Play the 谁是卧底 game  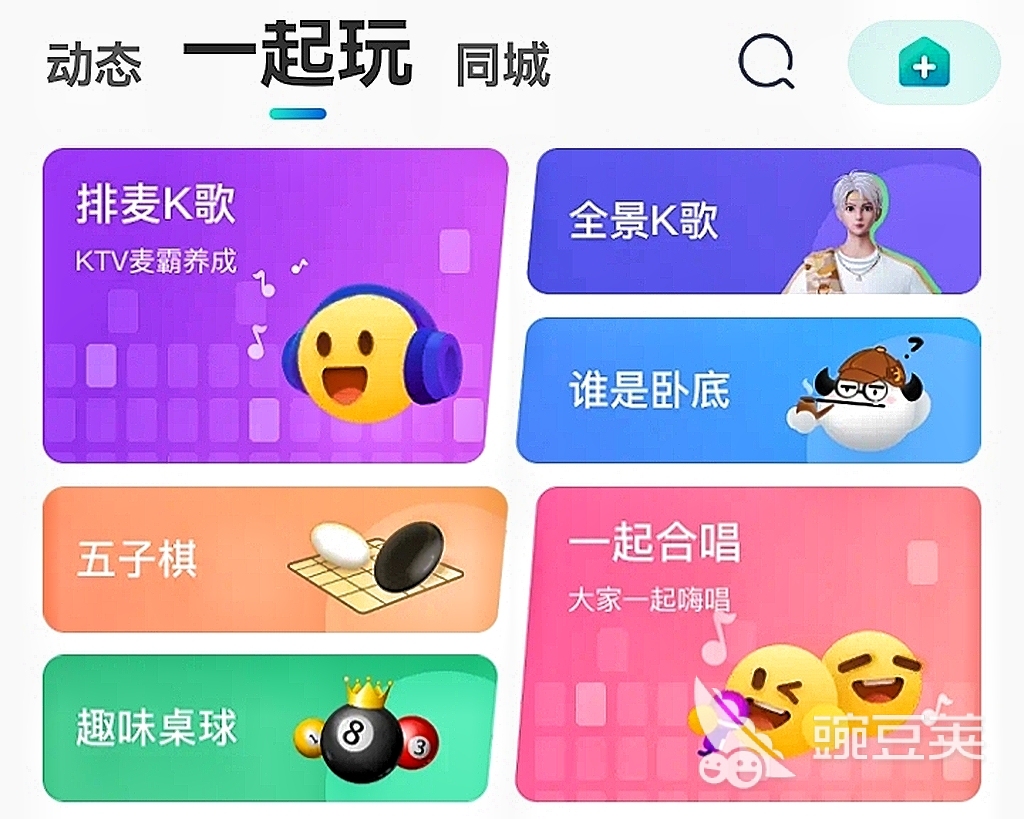tap(748, 390)
